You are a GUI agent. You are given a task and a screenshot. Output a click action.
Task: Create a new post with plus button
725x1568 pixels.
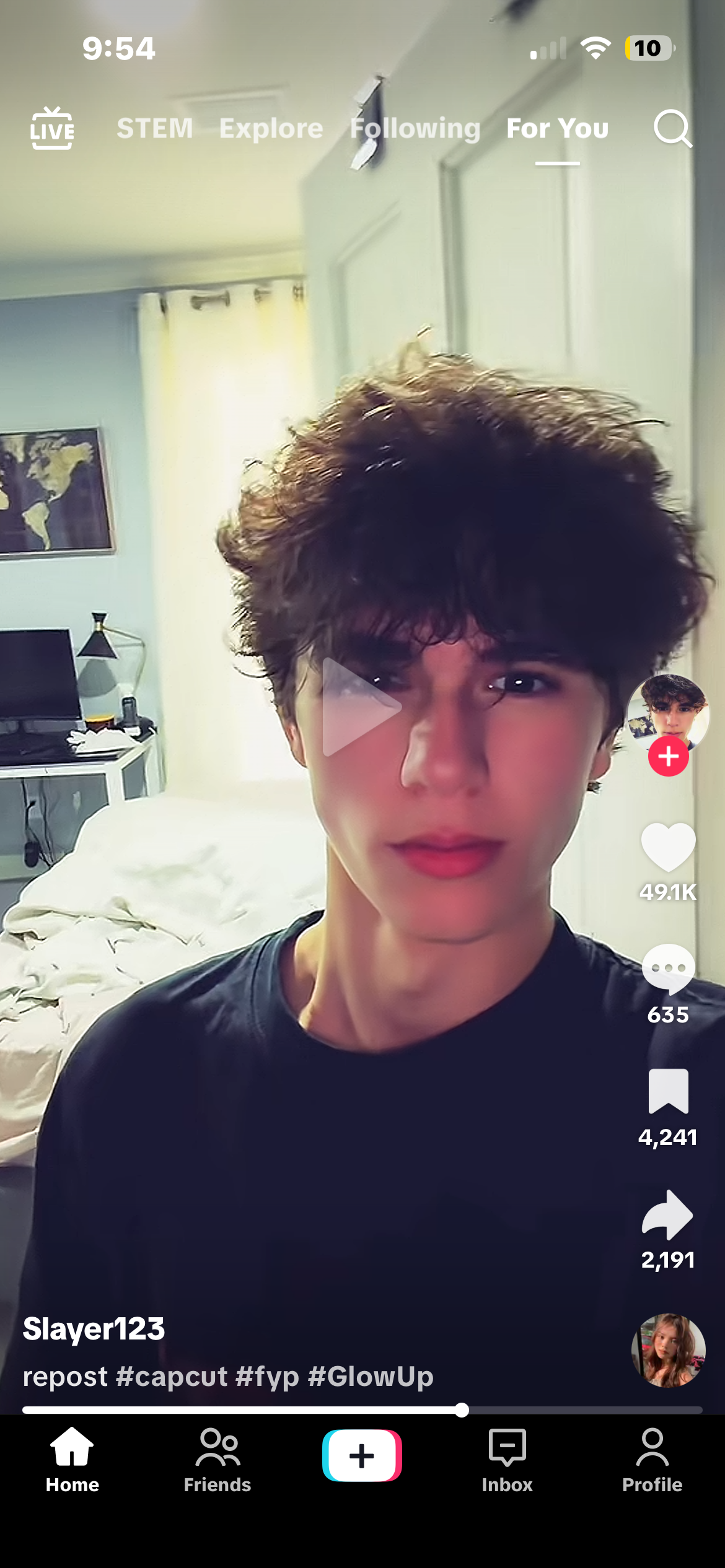click(x=362, y=1455)
